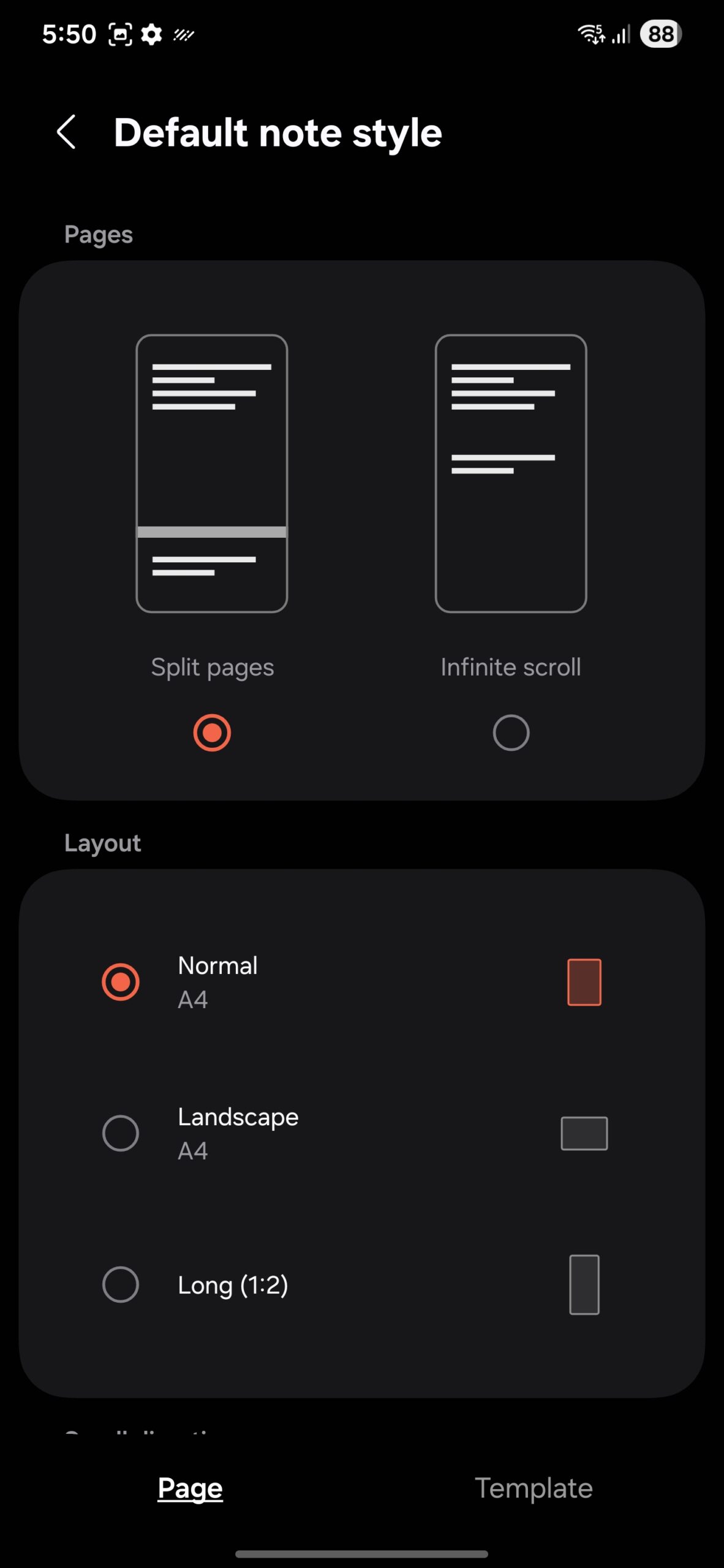724x1568 pixels.
Task: Go back from Default note style
Action: click(x=66, y=132)
